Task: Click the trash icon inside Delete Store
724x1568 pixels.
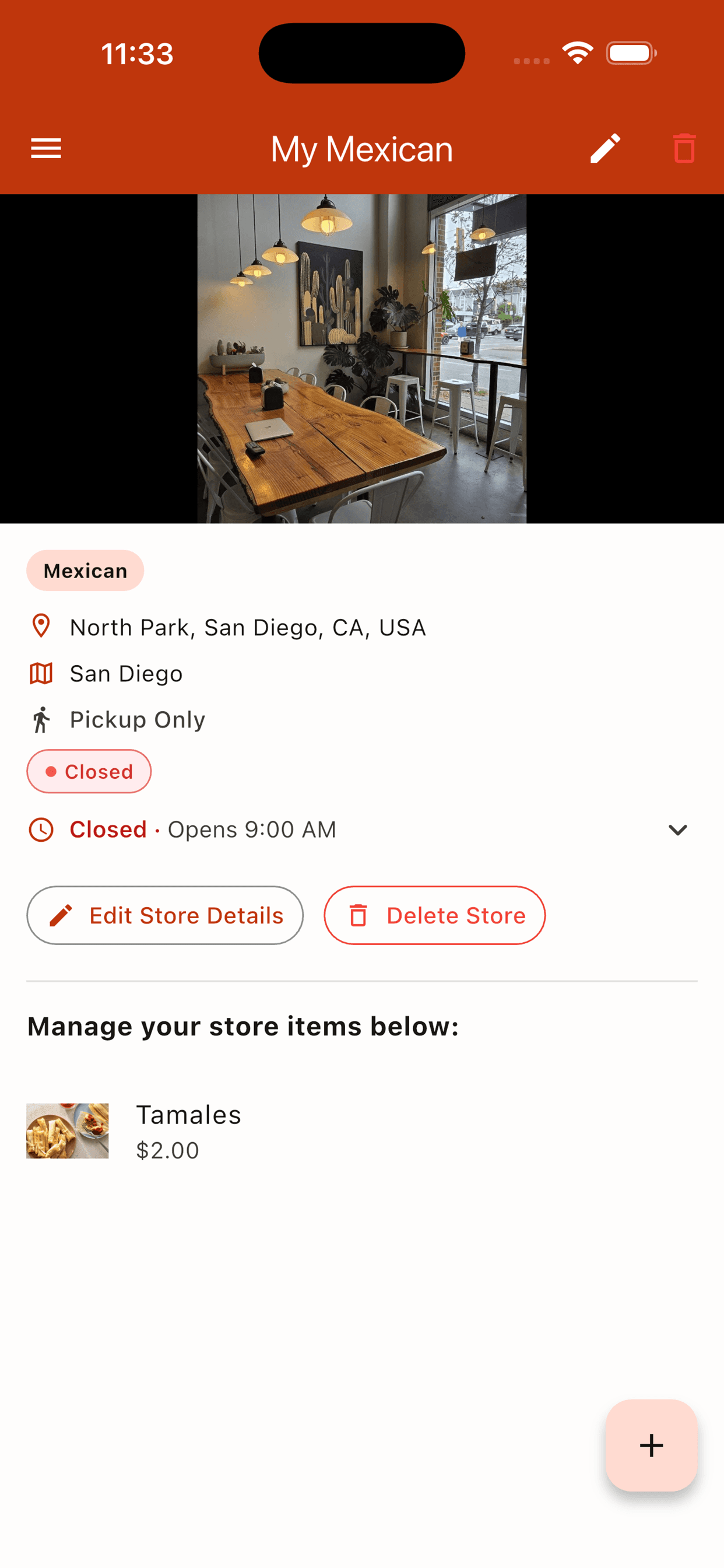Action: click(360, 915)
